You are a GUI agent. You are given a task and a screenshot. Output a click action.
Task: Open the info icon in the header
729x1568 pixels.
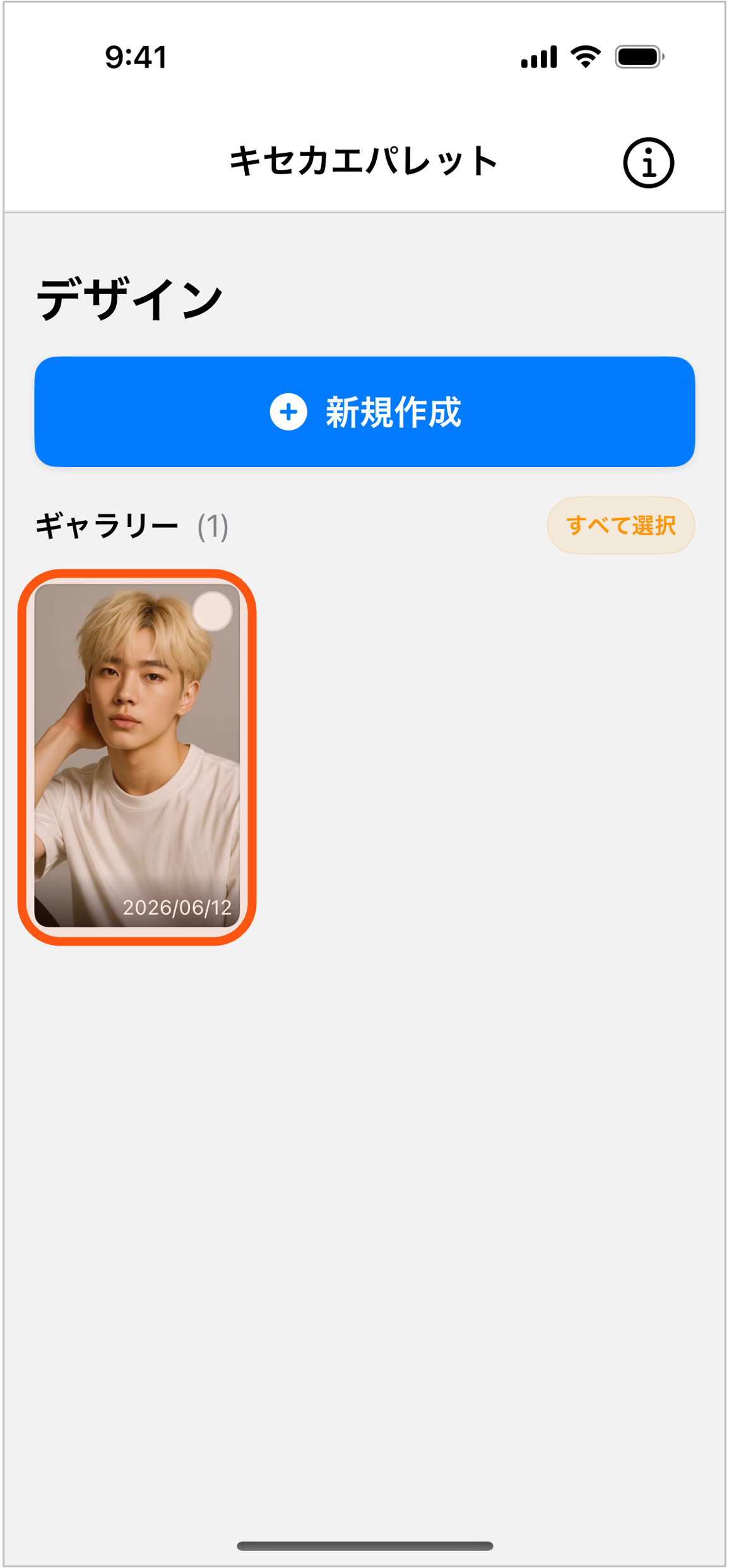pos(648,163)
